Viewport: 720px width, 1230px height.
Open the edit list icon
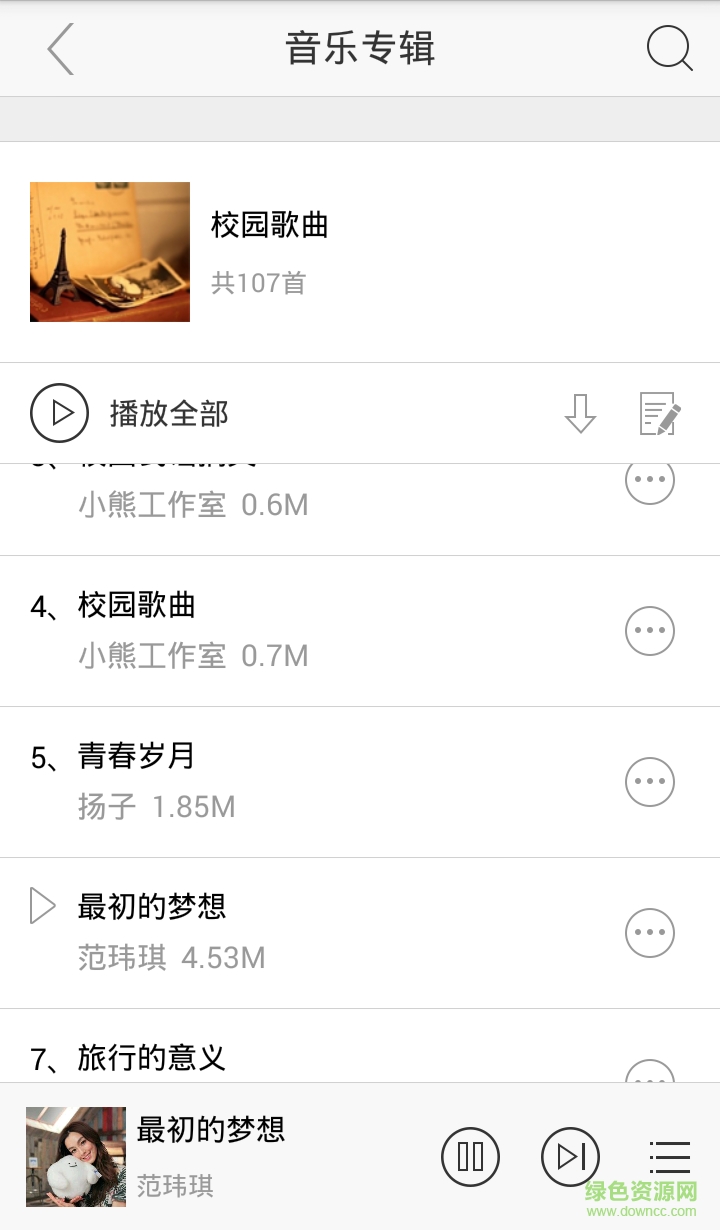click(660, 413)
